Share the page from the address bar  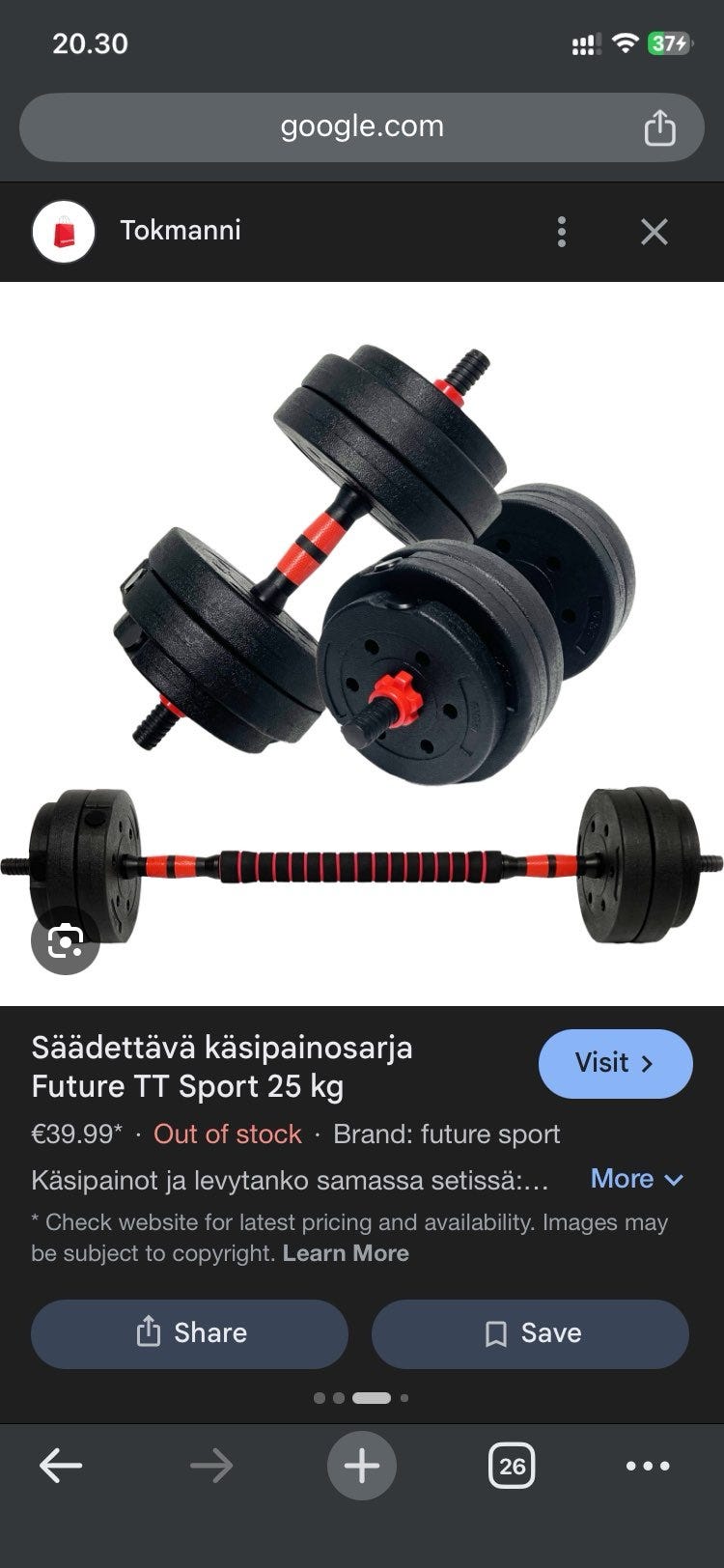pos(659,127)
